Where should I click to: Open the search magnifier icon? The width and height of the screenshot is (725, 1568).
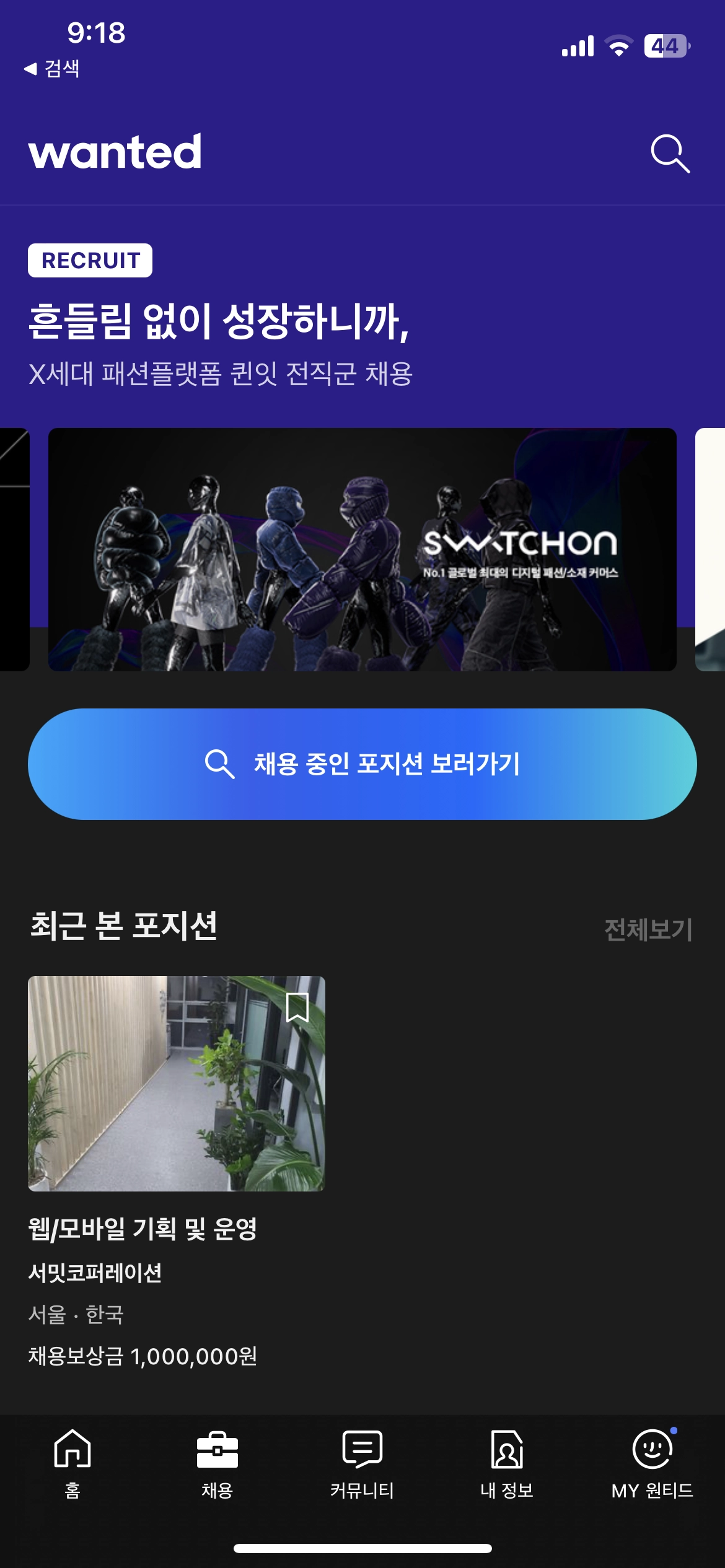click(670, 153)
